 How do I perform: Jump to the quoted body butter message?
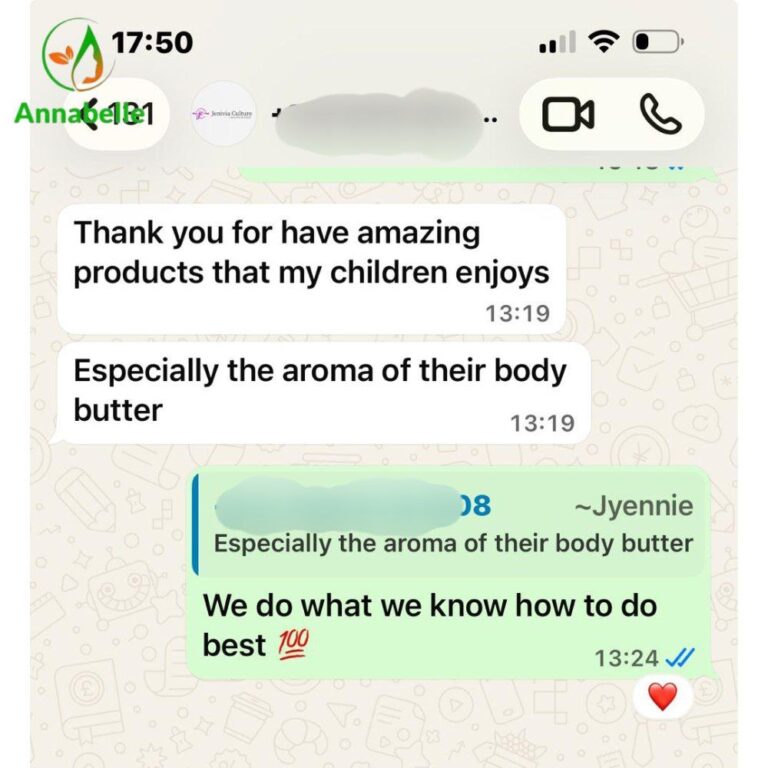pyautogui.click(x=452, y=526)
